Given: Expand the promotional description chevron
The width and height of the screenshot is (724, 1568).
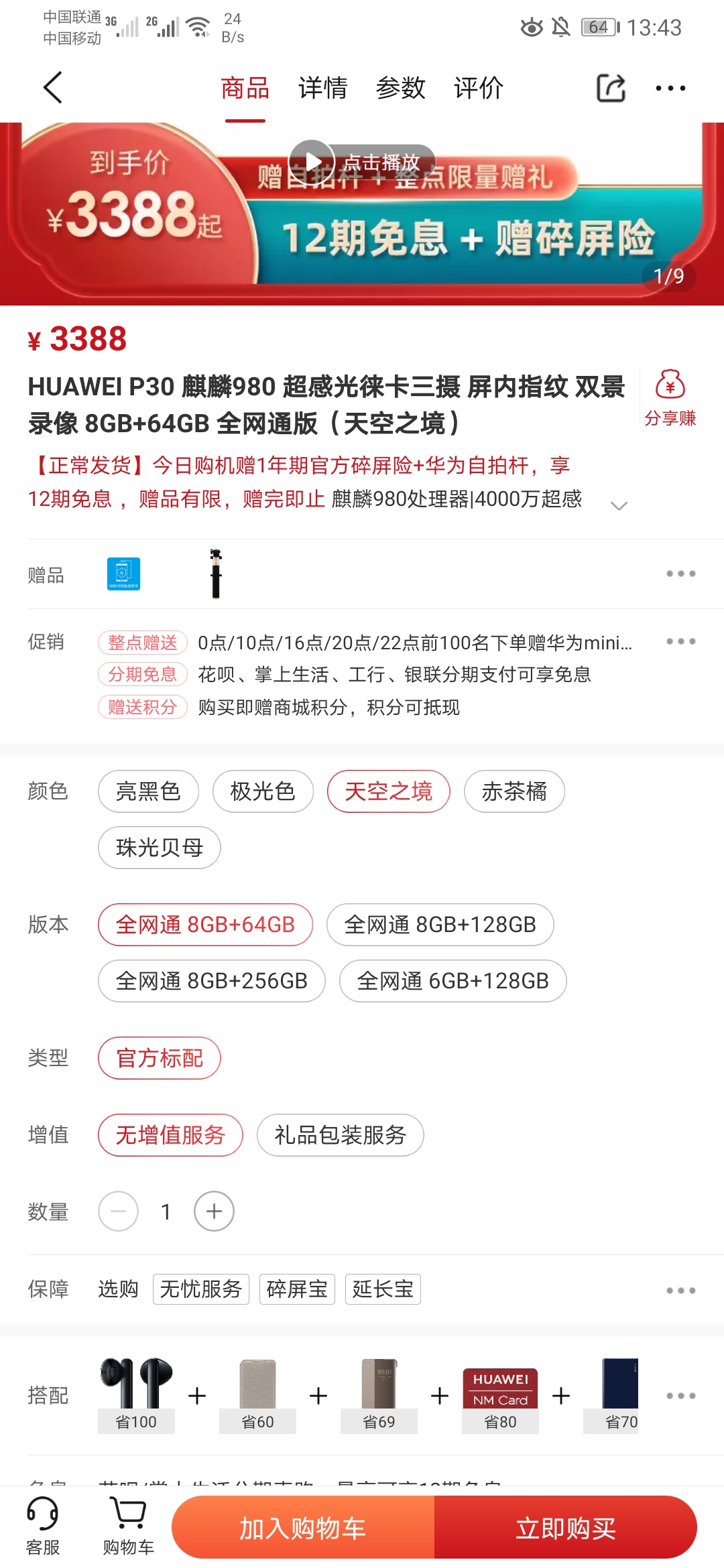Looking at the screenshot, I should pyautogui.click(x=619, y=505).
